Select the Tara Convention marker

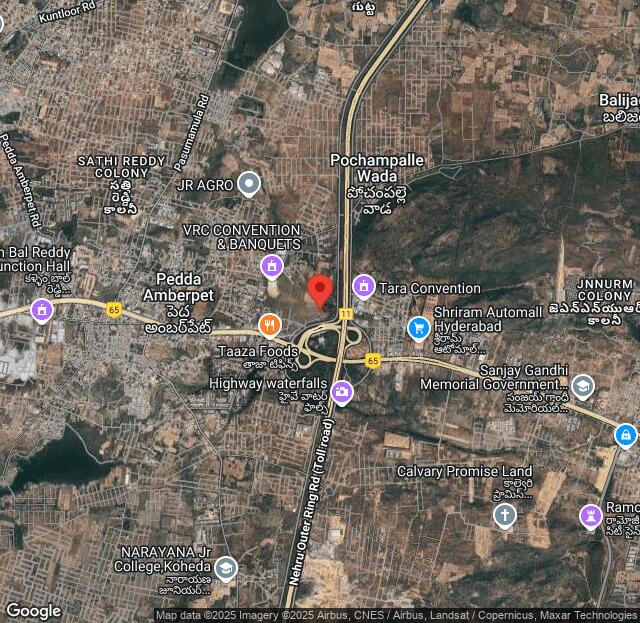point(364,287)
